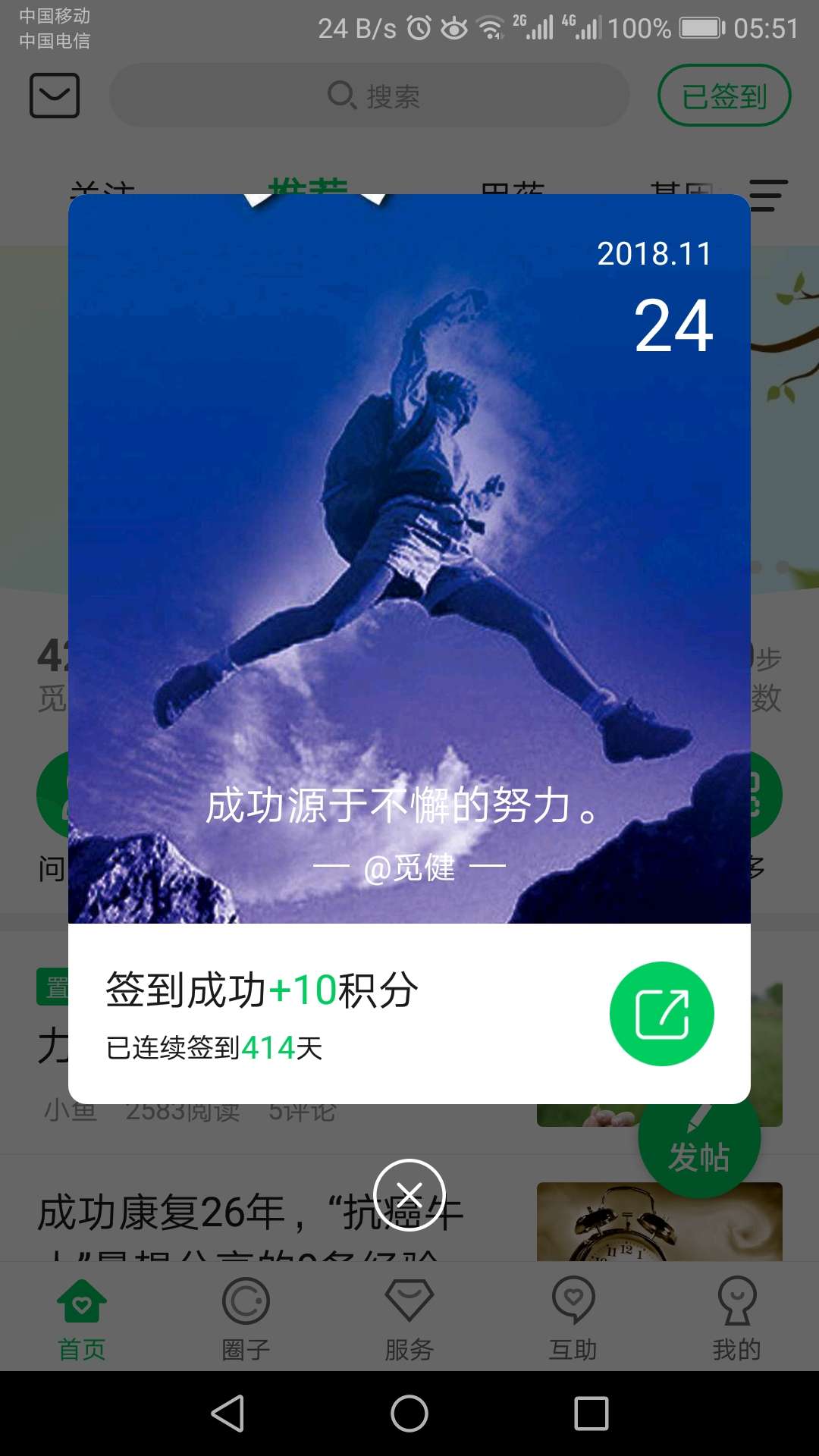Tap the green share icon on the check-in card
The image size is (819, 1456).
[662, 1015]
